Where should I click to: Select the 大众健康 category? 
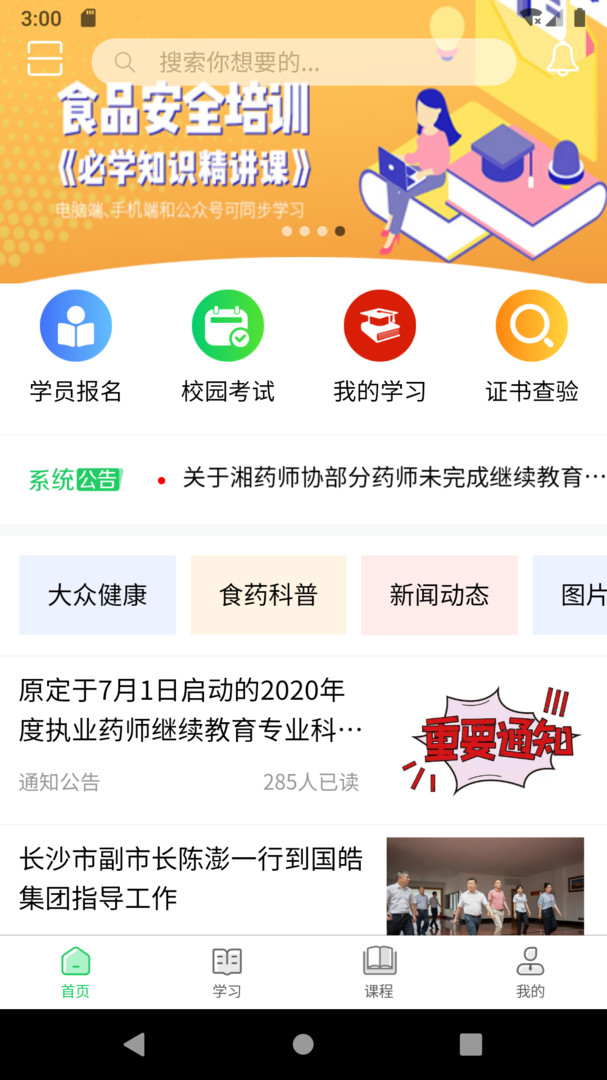click(x=97, y=595)
